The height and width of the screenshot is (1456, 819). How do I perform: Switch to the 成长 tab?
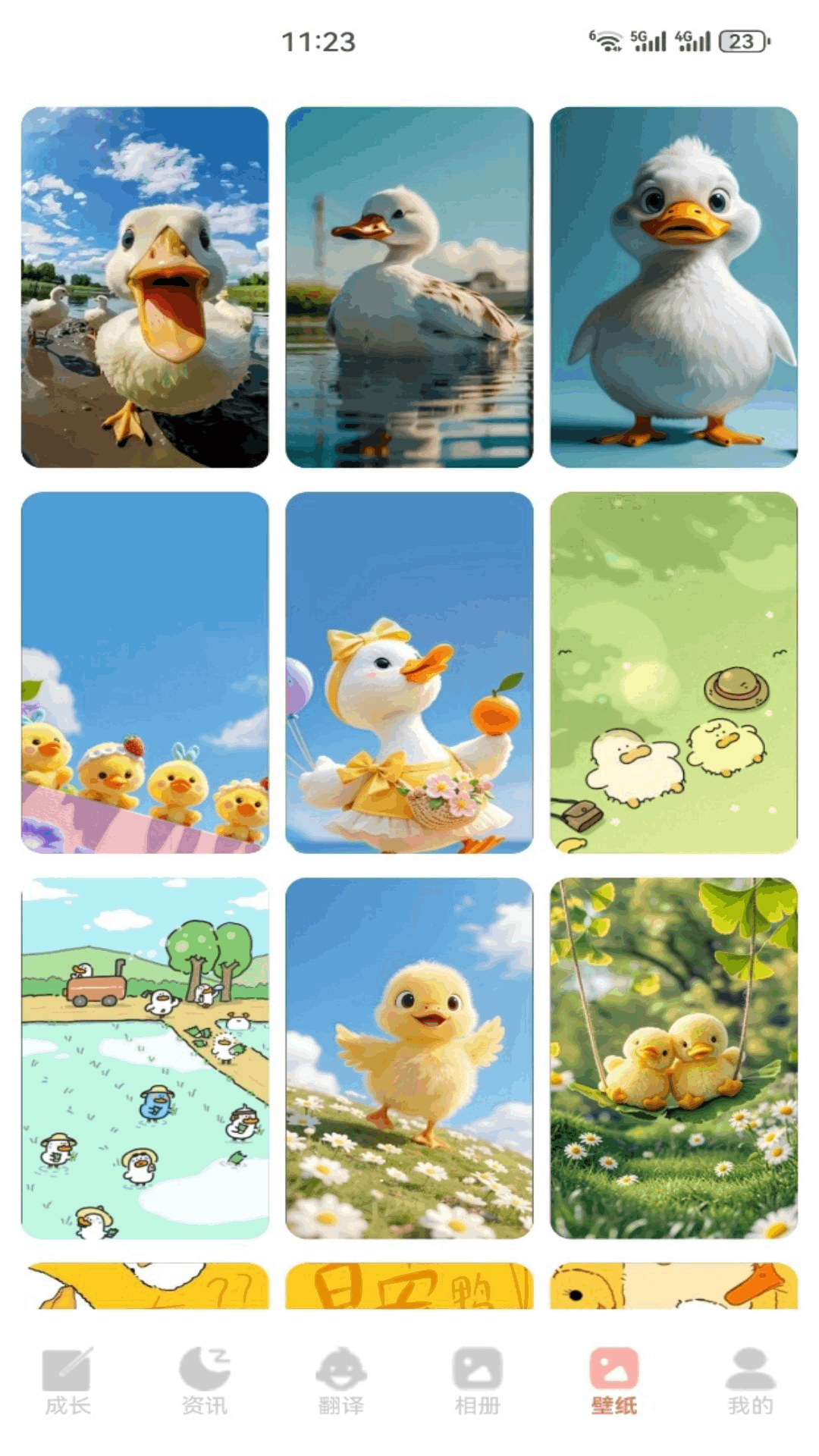pos(67,1382)
